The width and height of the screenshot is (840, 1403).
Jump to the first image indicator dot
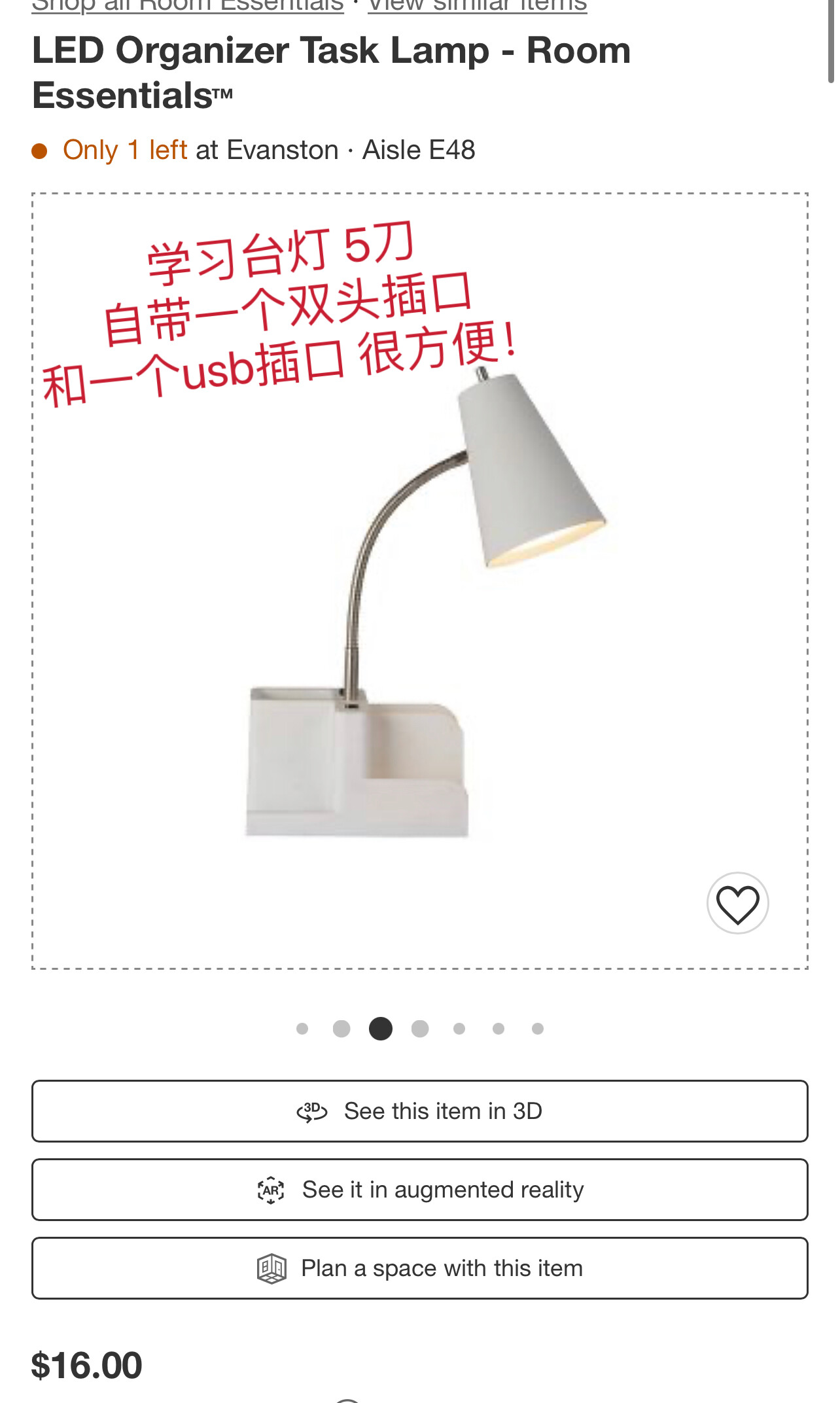(x=302, y=1029)
